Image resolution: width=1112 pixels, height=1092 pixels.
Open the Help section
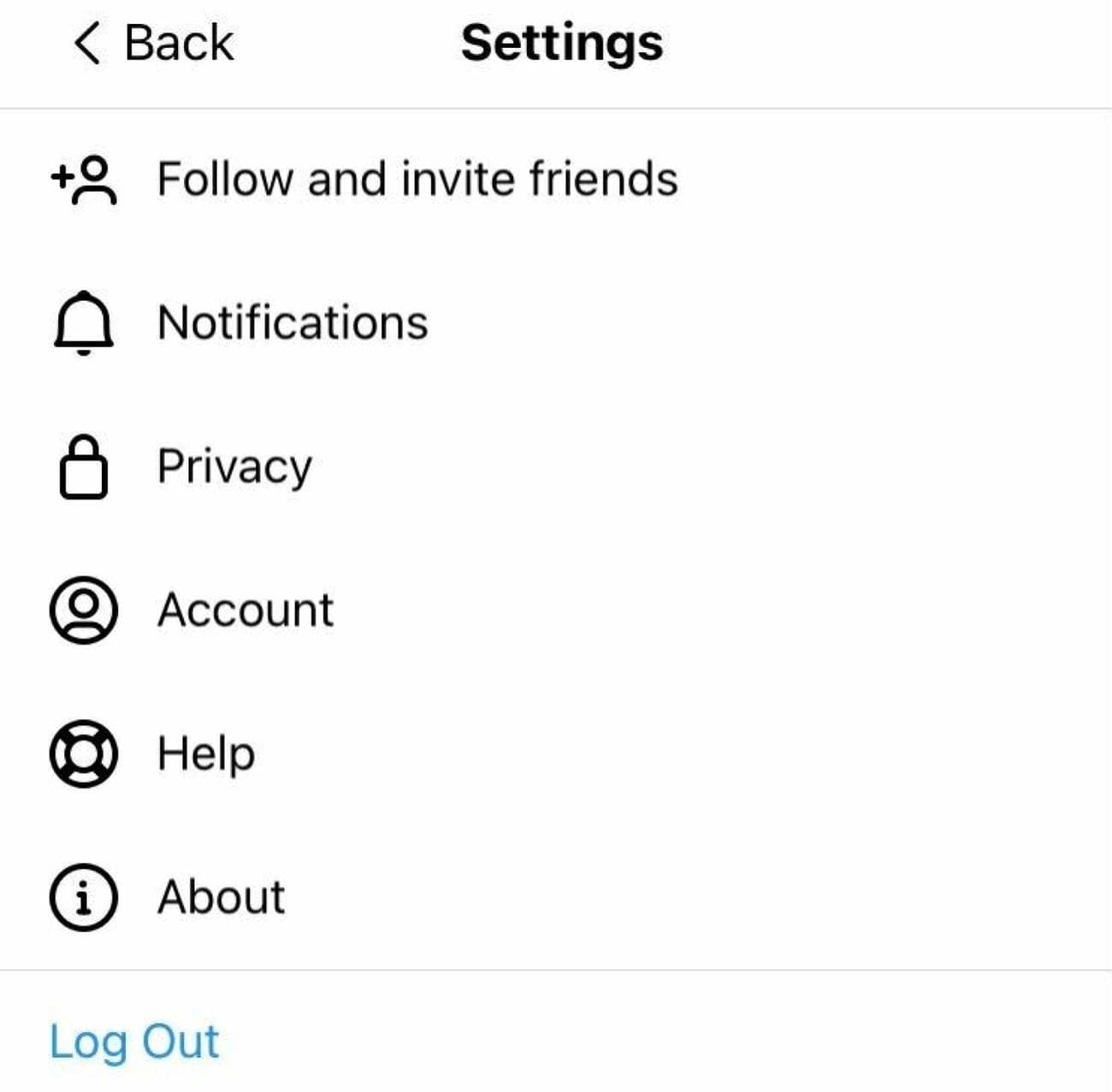pyautogui.click(x=206, y=753)
